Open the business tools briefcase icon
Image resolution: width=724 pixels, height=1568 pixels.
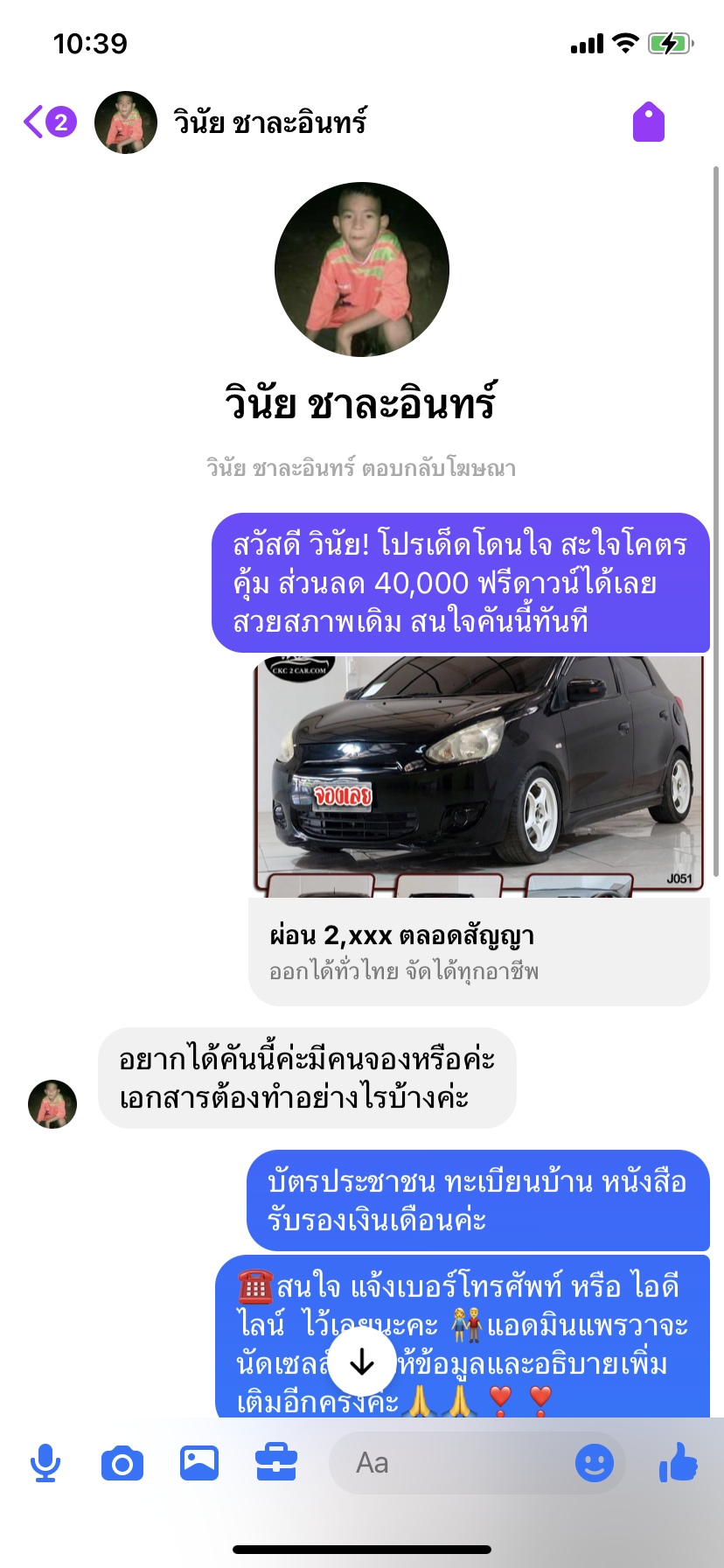click(x=276, y=1463)
